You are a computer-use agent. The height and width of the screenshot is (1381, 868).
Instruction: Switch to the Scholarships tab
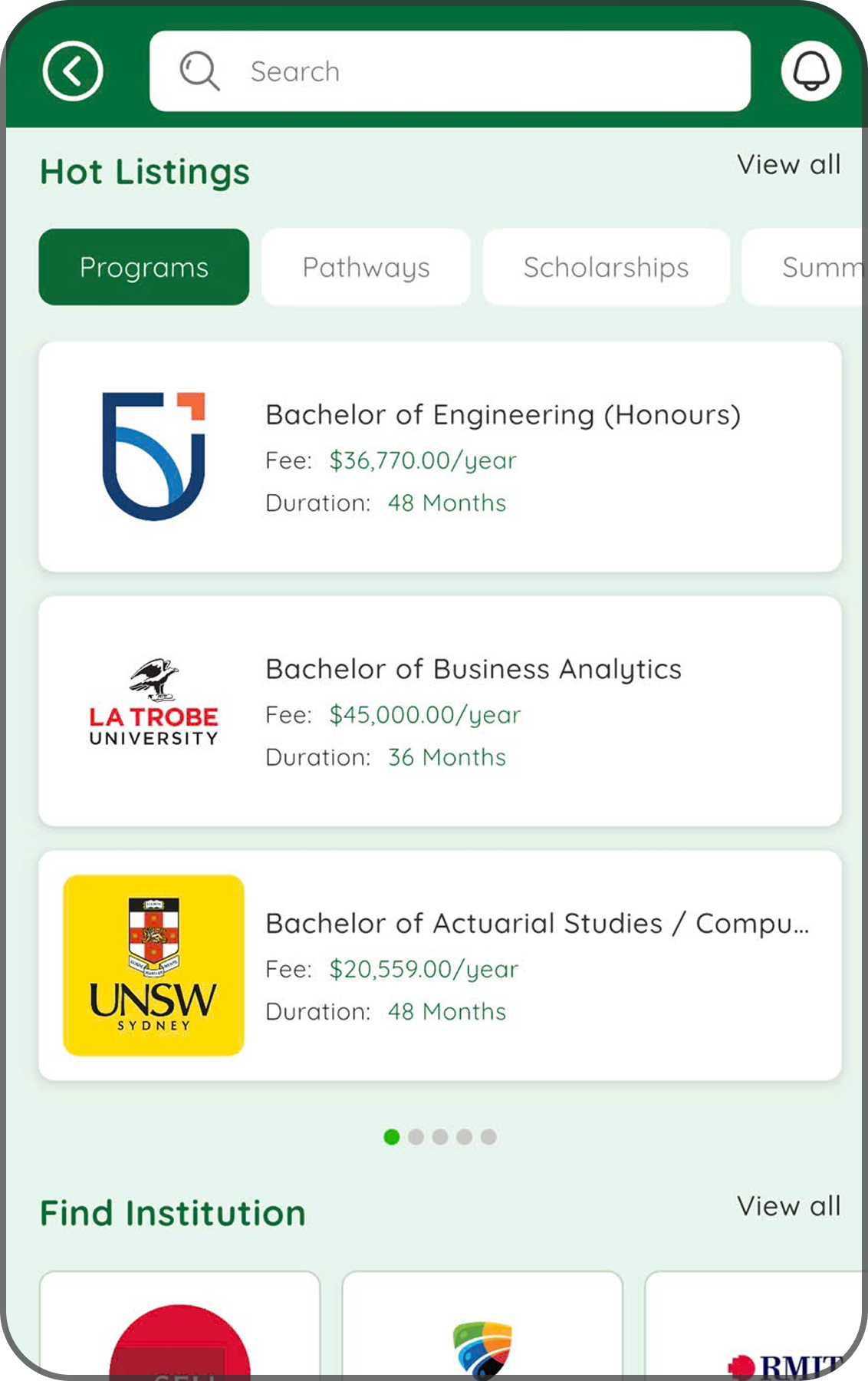pos(606,267)
